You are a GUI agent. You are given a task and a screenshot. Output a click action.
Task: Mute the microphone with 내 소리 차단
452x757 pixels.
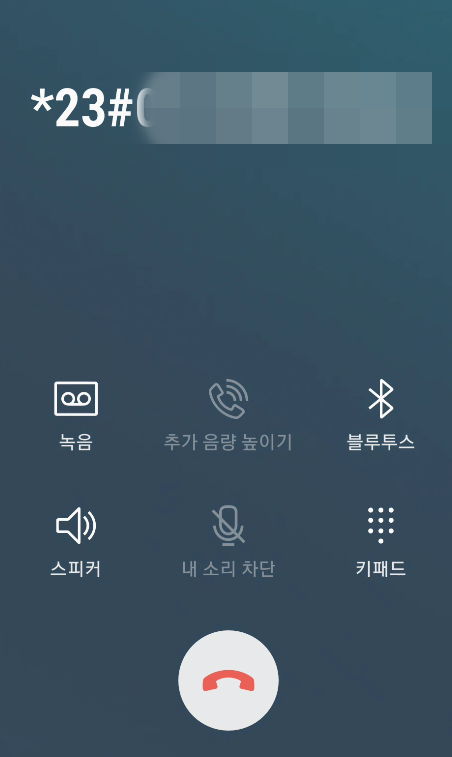(228, 542)
